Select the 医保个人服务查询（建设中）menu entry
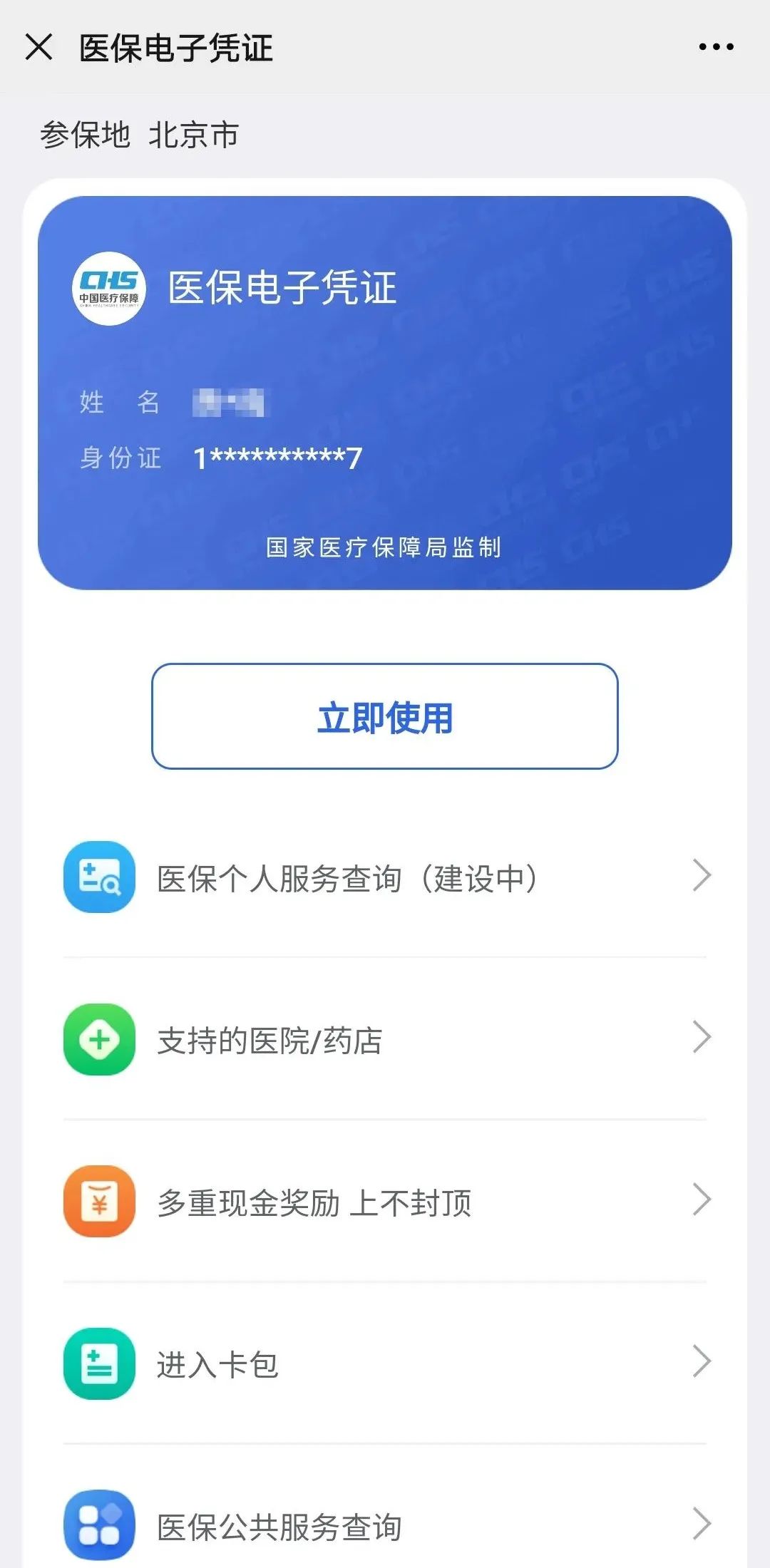The height and width of the screenshot is (1568, 770). (x=348, y=877)
